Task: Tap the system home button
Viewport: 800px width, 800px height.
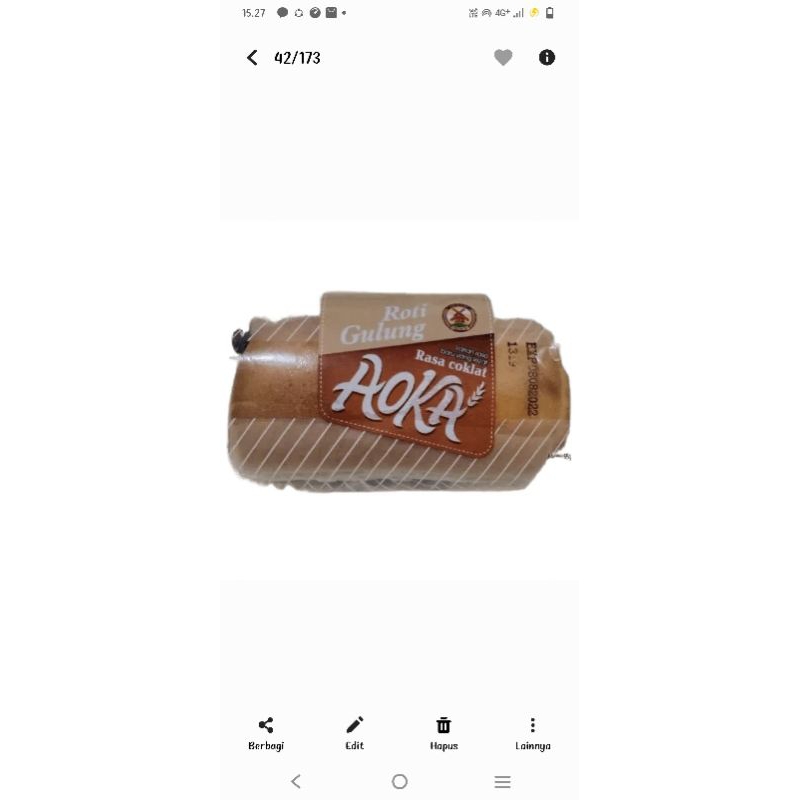Action: [400, 782]
